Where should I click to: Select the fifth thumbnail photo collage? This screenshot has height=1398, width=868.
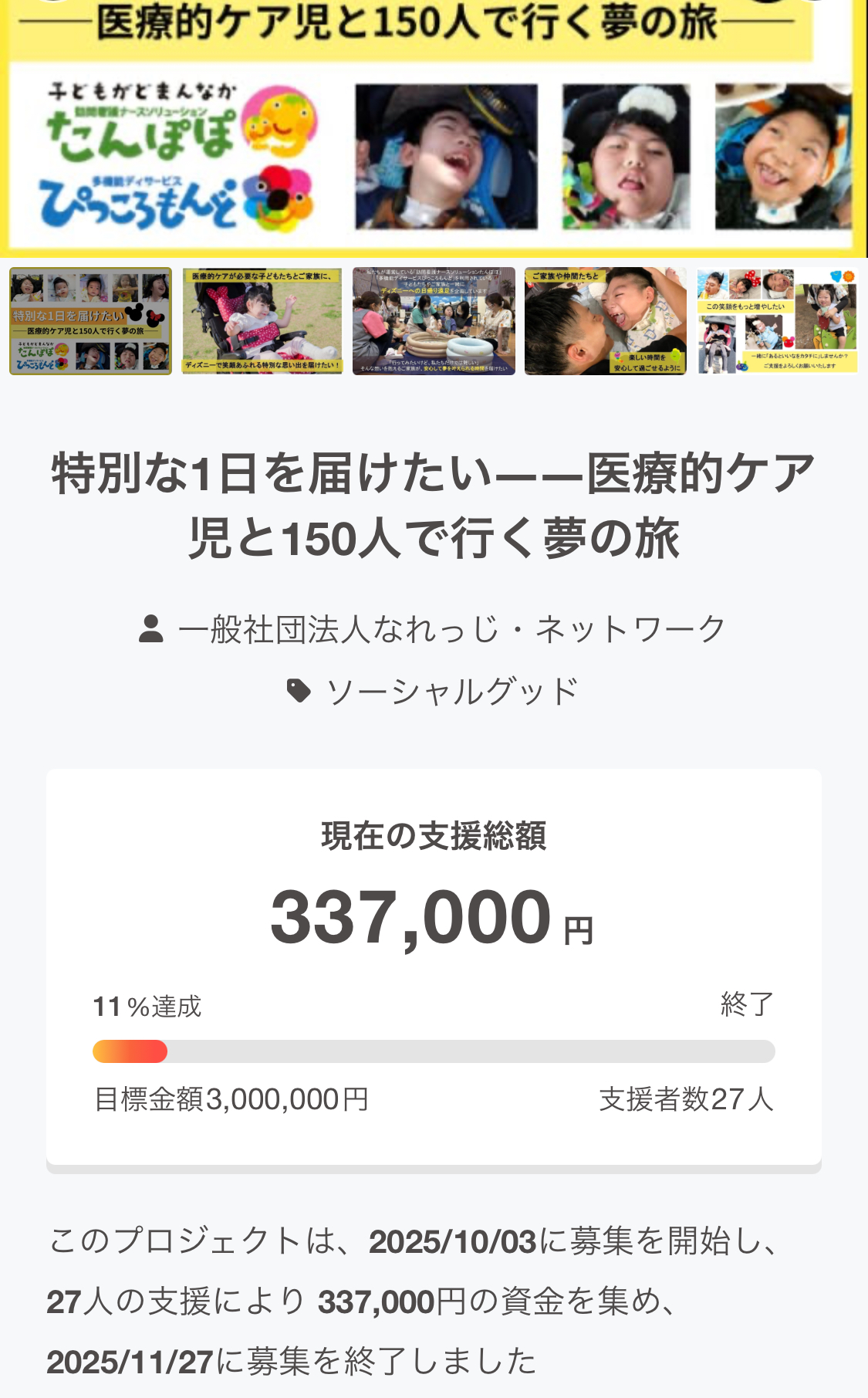click(x=777, y=321)
